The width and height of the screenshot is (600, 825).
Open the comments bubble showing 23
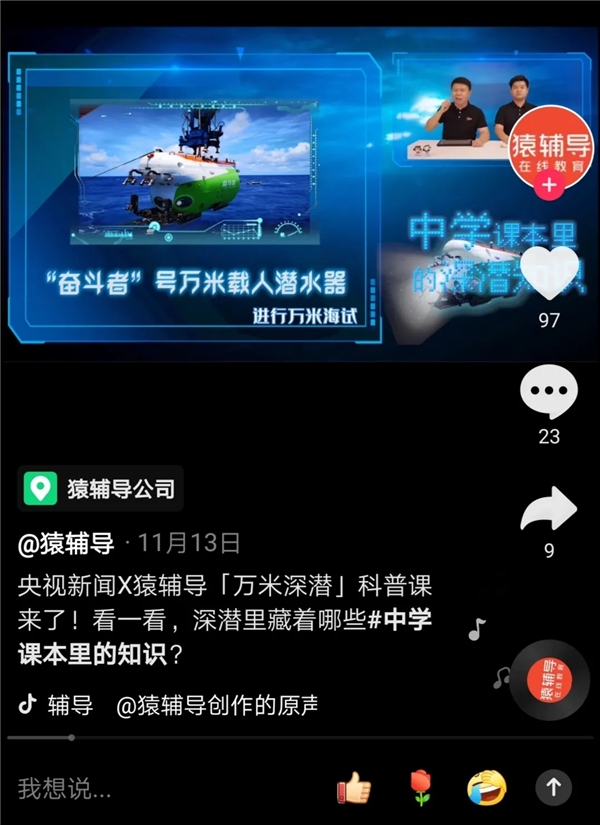(549, 393)
